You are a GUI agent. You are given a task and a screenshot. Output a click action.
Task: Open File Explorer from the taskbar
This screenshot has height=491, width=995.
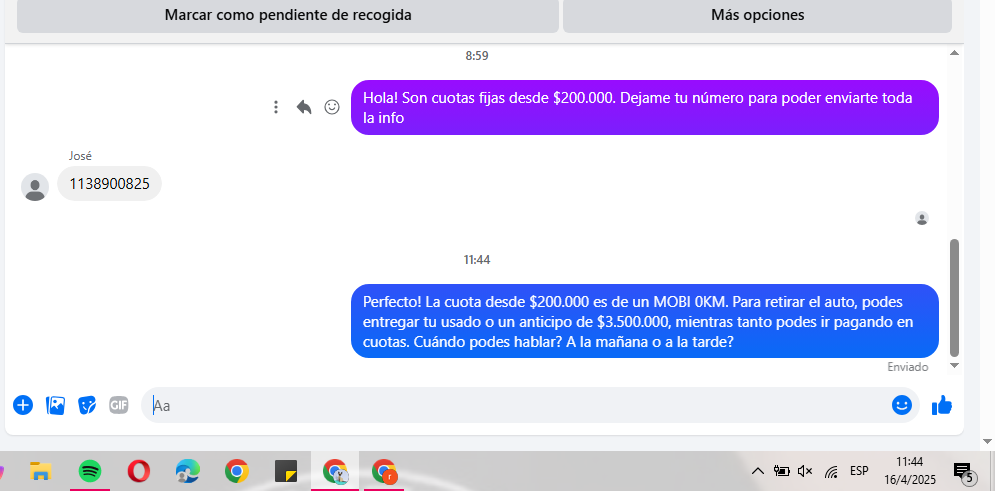41,470
